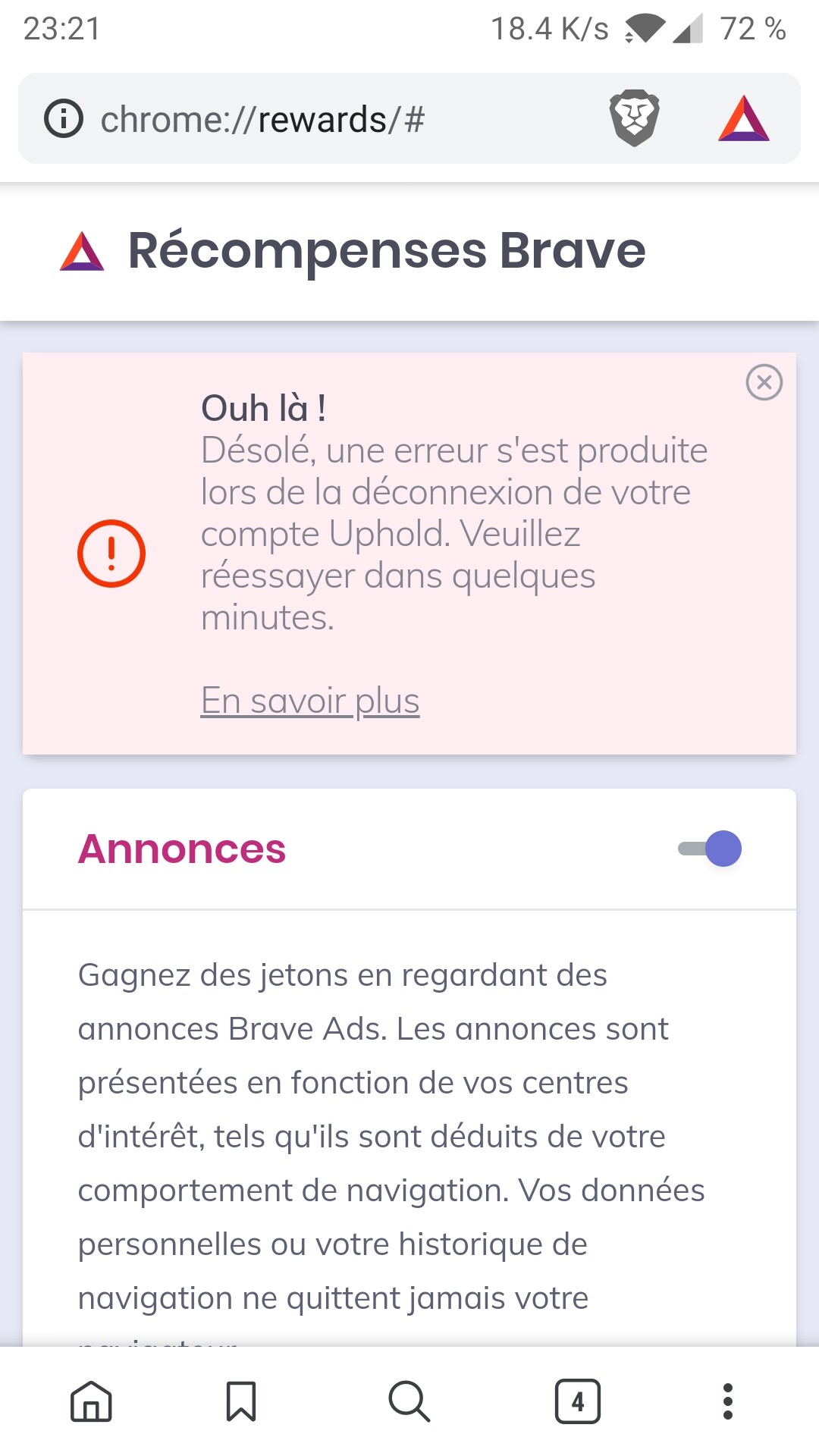Dismiss the Uphold error banner

[x=764, y=382]
